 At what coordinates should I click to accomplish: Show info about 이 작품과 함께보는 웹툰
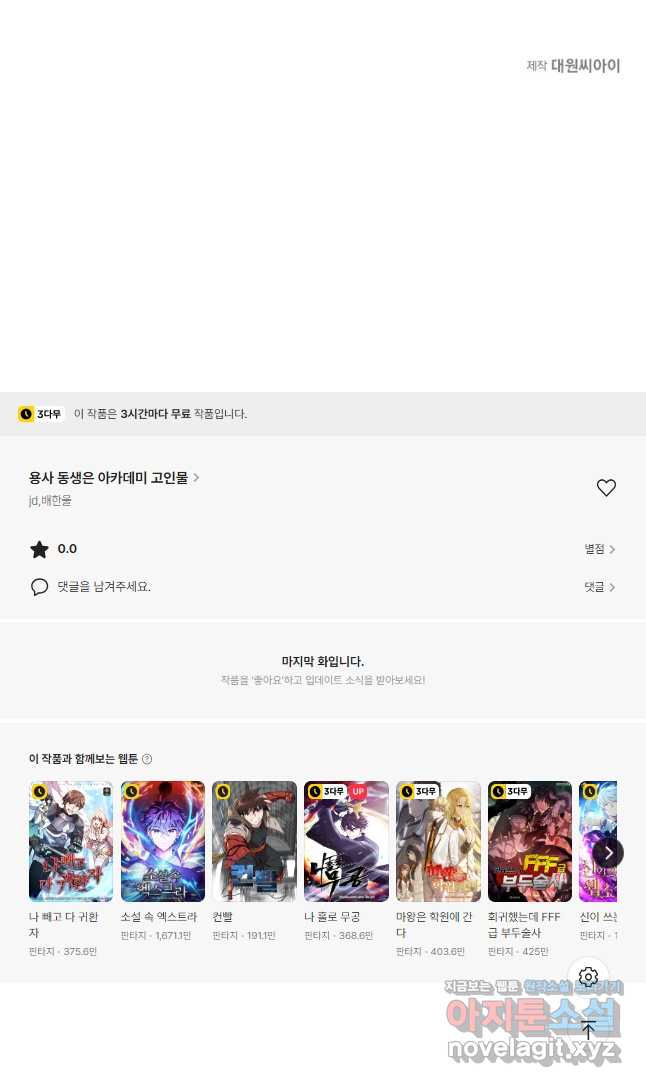click(x=147, y=760)
